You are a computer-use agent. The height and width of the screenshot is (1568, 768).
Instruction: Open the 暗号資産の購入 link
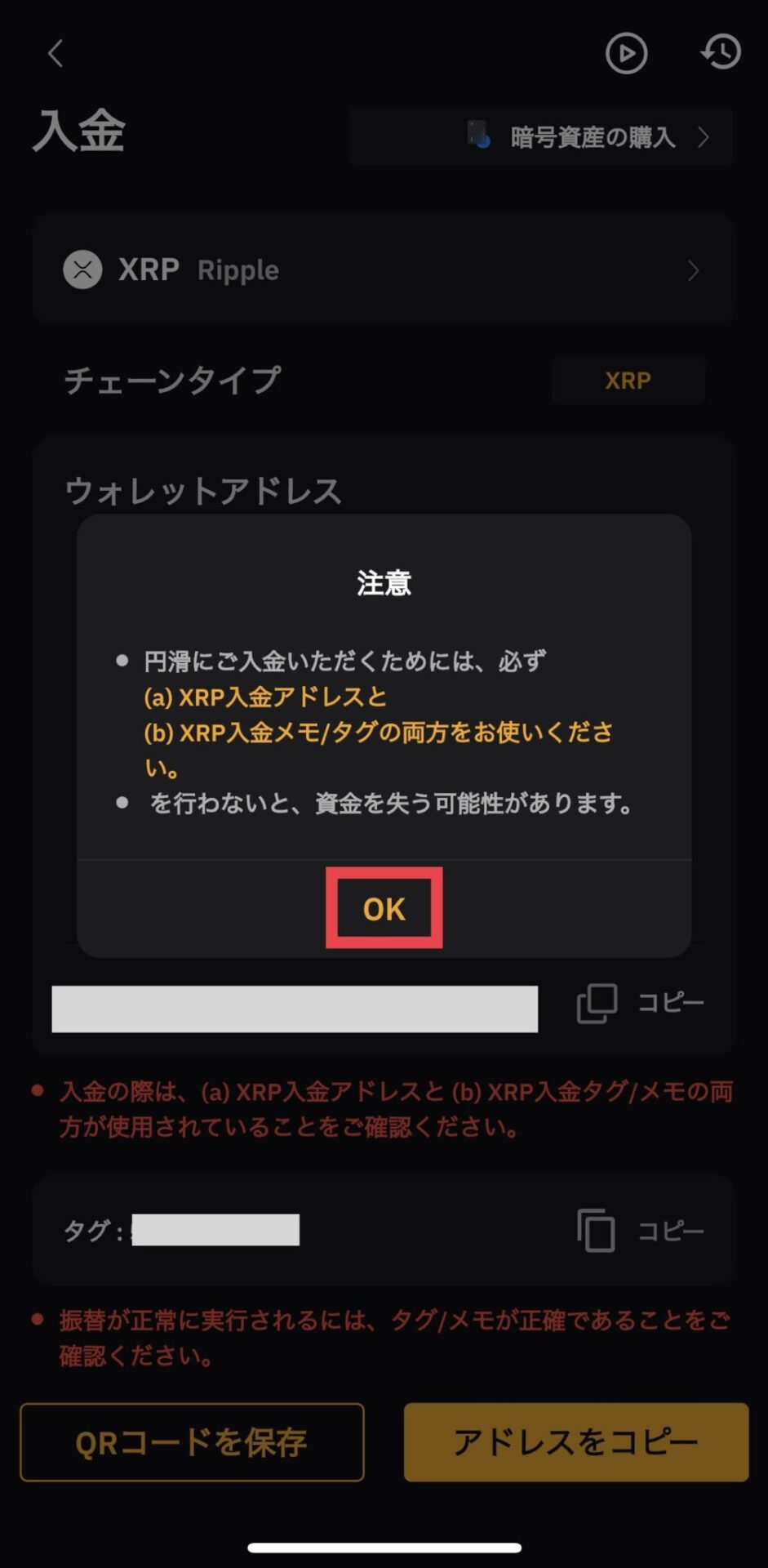(593, 136)
